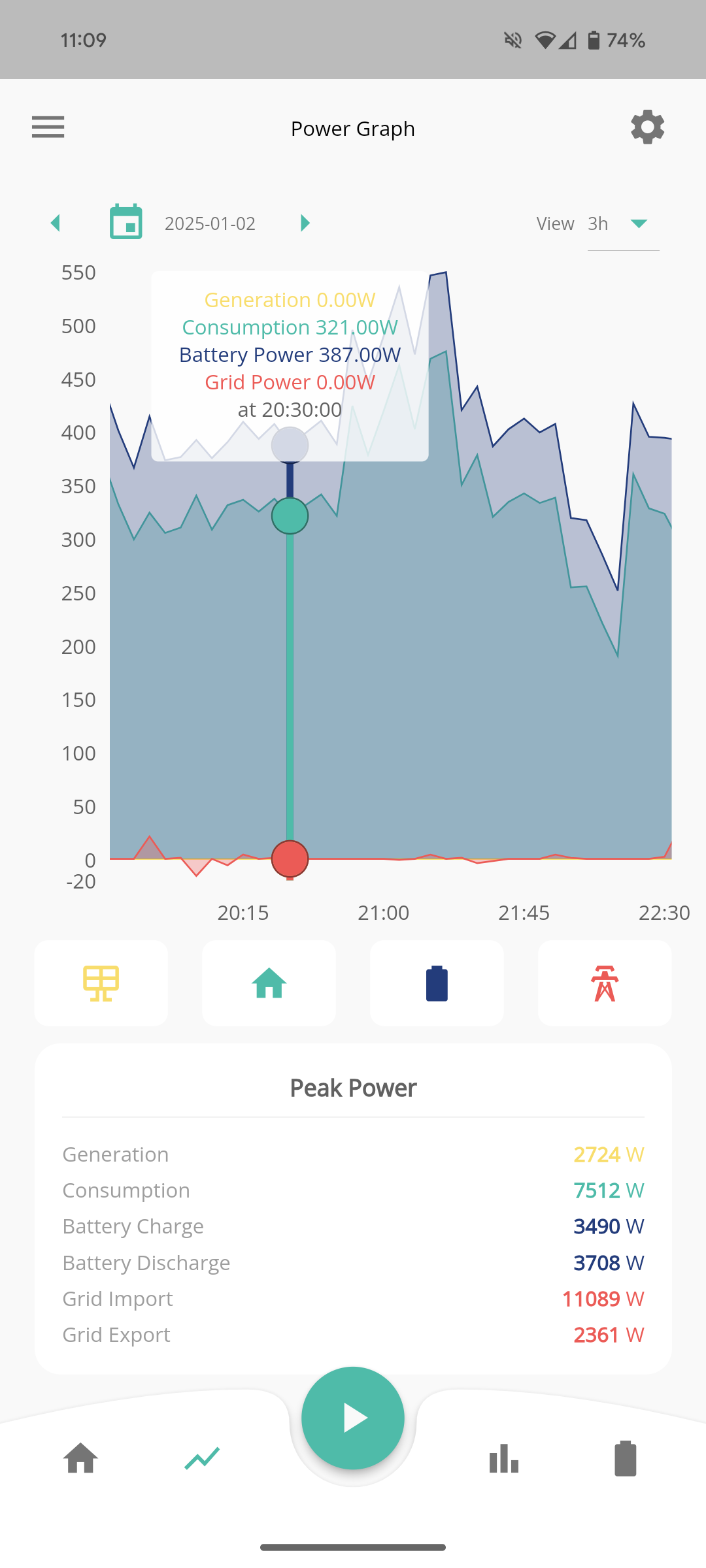Open the hamburger drawer menu

tap(48, 127)
